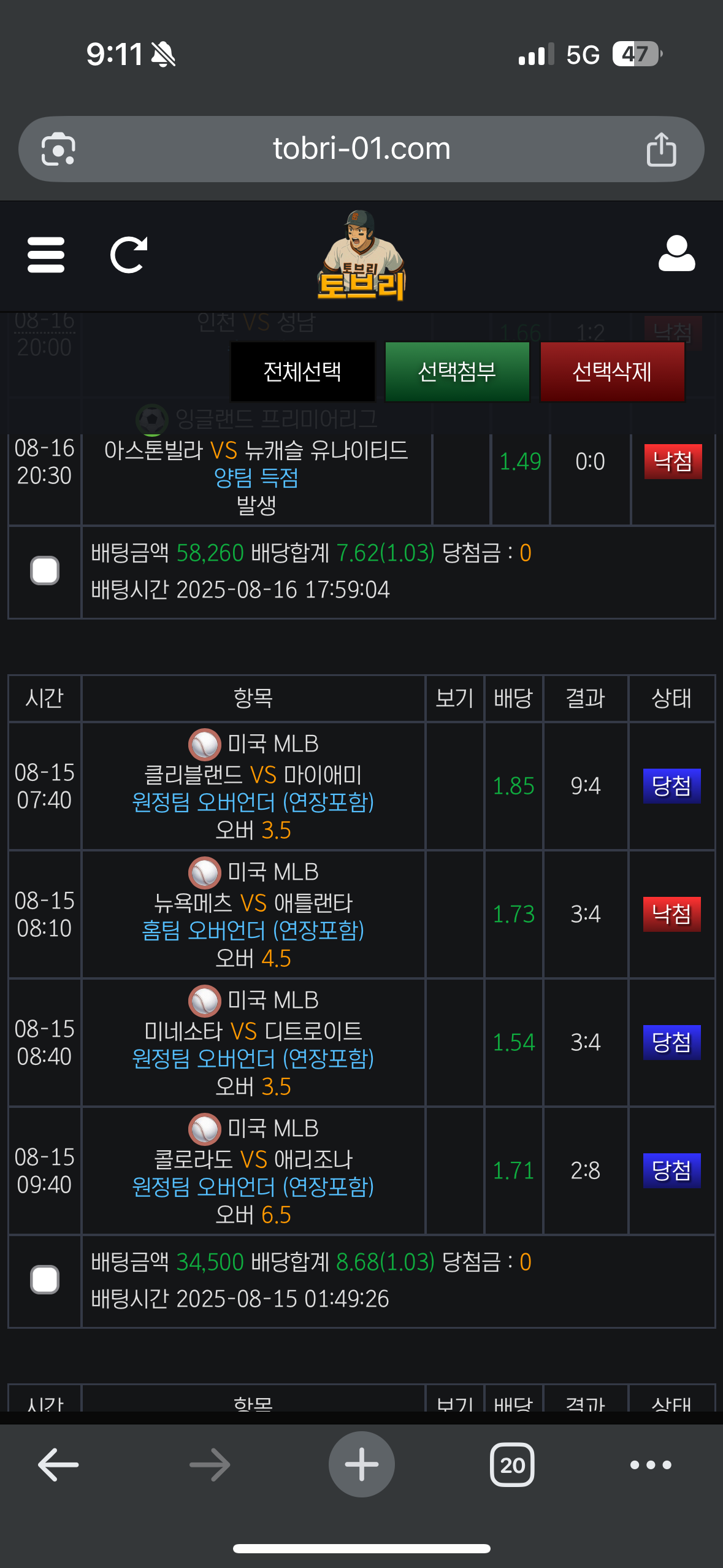723x1568 pixels.
Task: Tap the tobri-01.com address bar
Action: click(x=361, y=149)
